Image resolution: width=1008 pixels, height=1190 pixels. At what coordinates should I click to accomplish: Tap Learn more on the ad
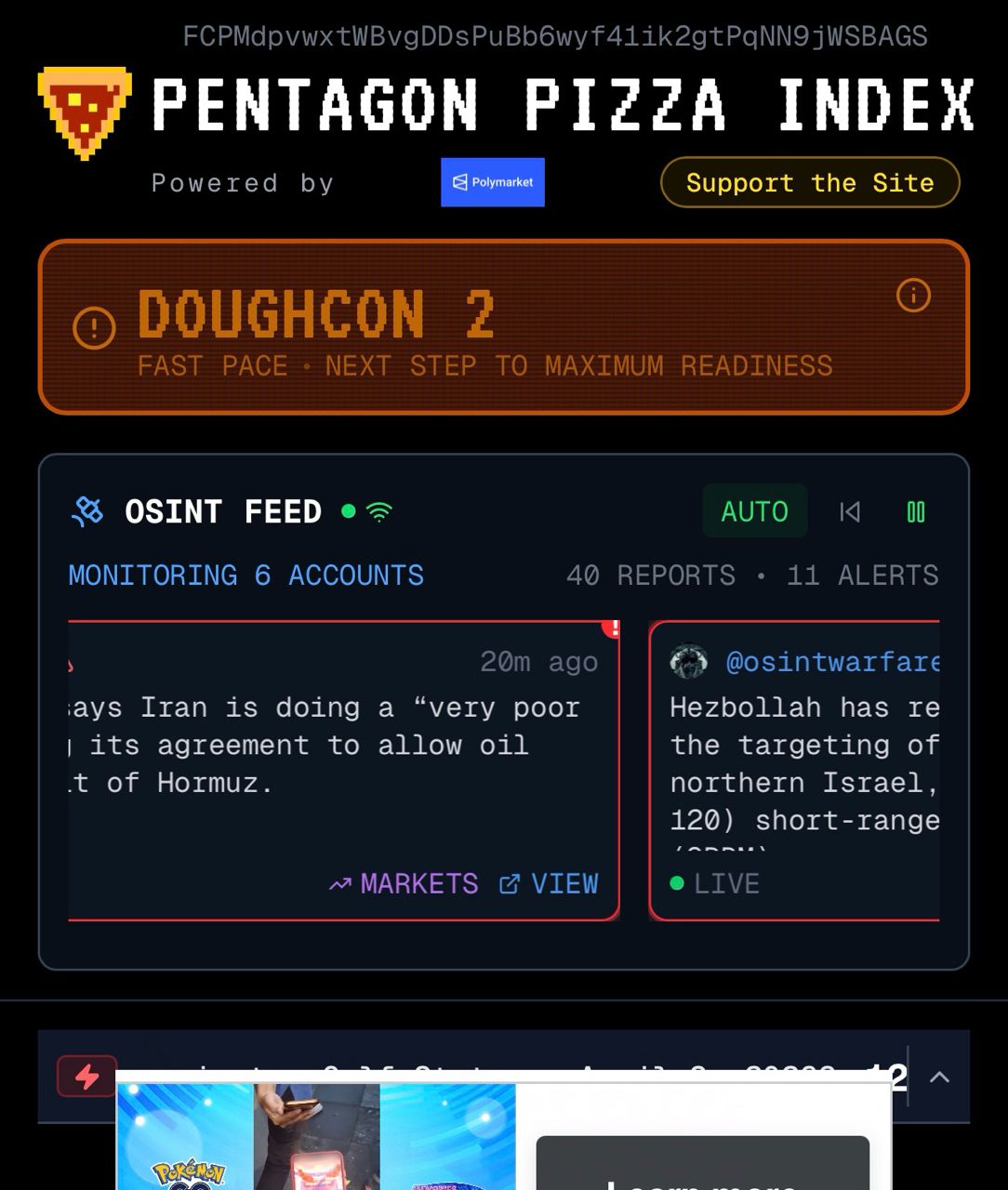tap(702, 1173)
